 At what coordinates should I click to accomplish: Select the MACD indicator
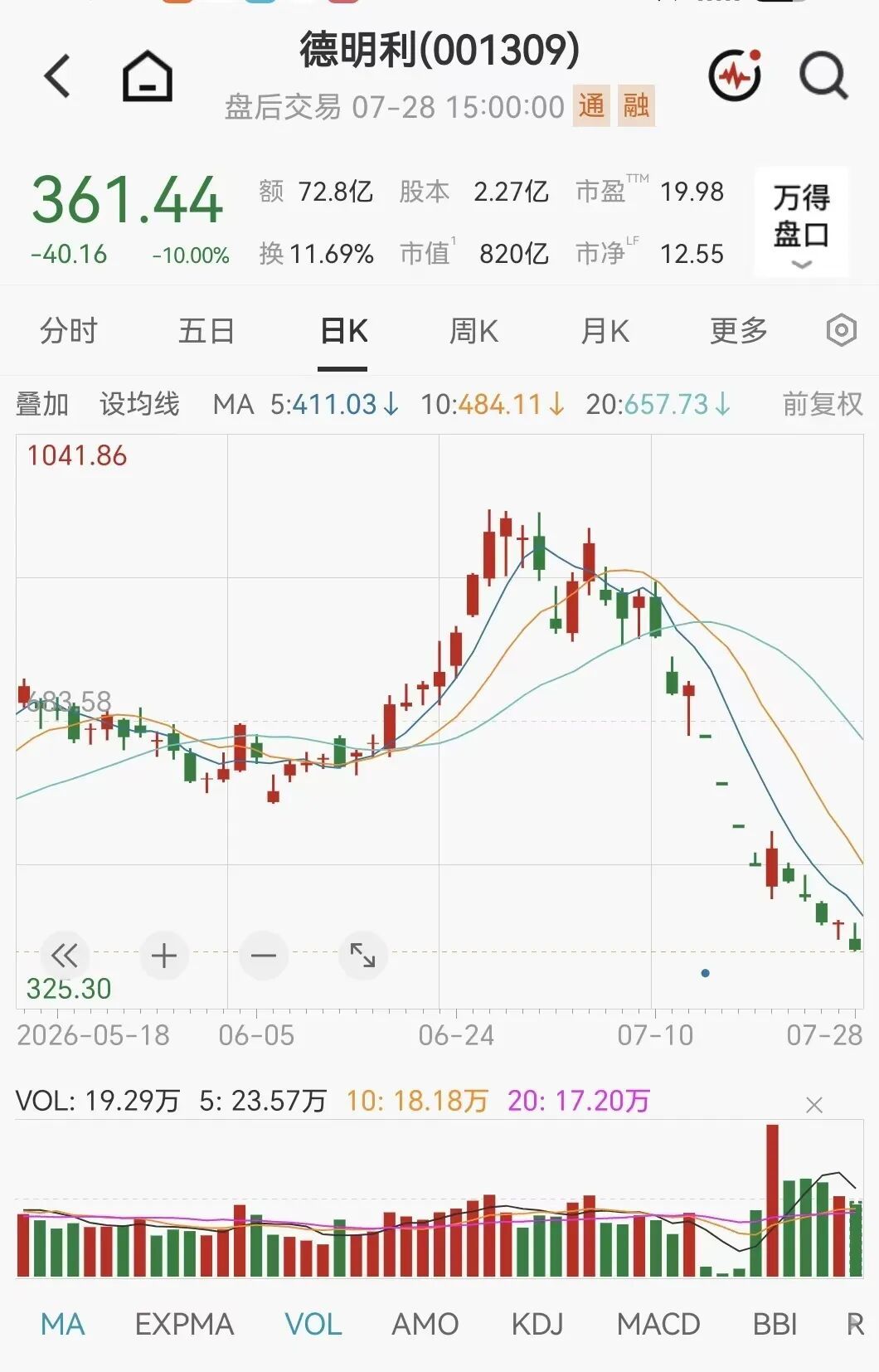[658, 1324]
